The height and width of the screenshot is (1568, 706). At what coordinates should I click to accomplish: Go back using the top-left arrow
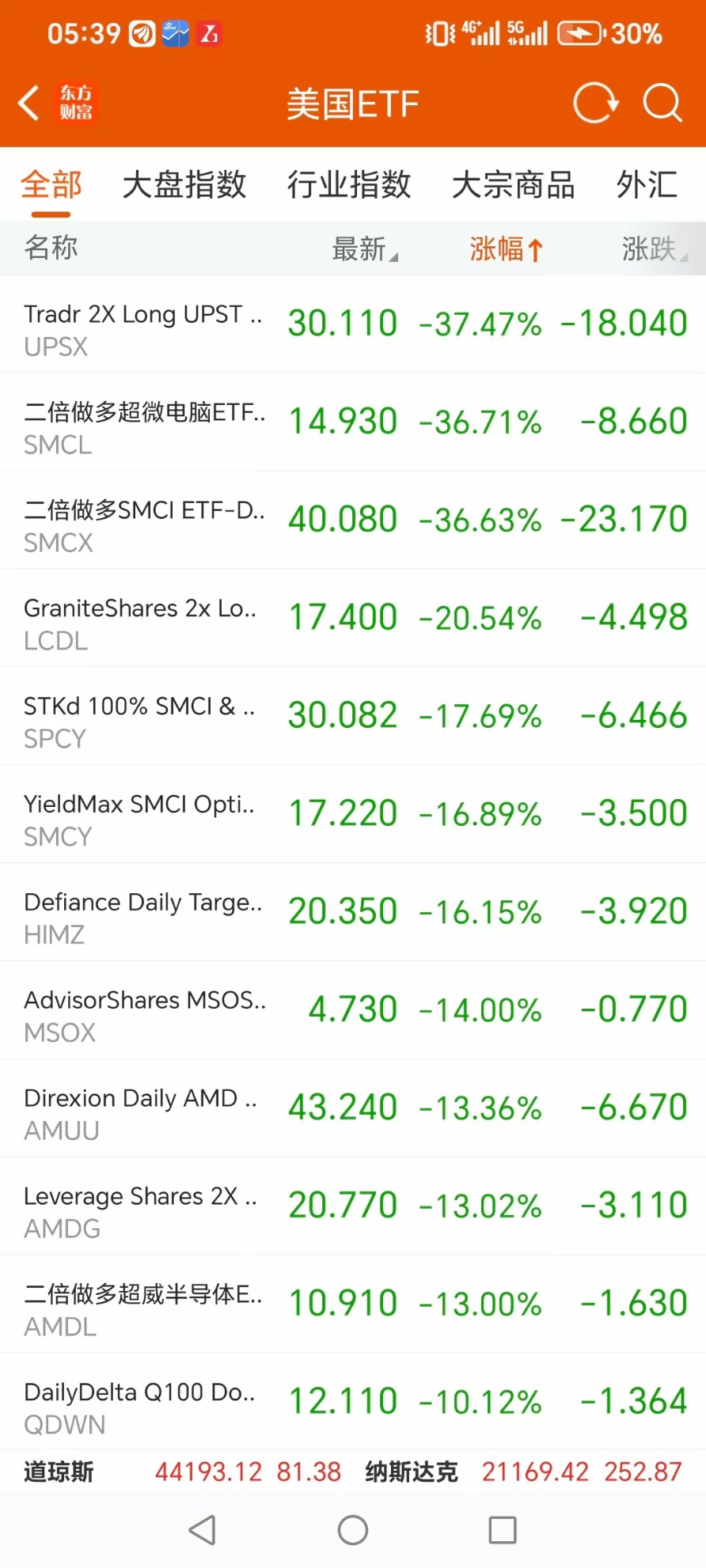[x=28, y=104]
